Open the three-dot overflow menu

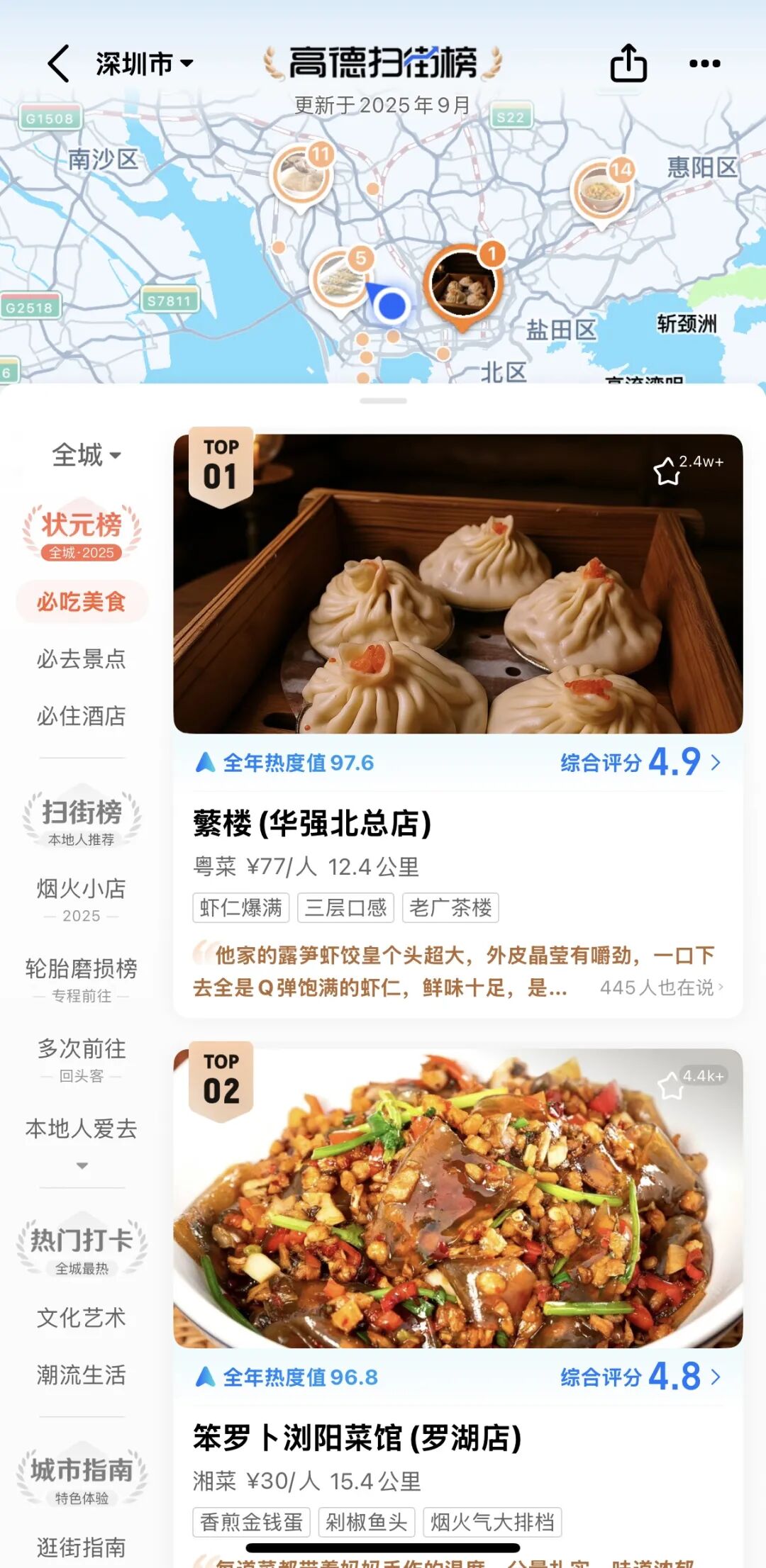704,64
